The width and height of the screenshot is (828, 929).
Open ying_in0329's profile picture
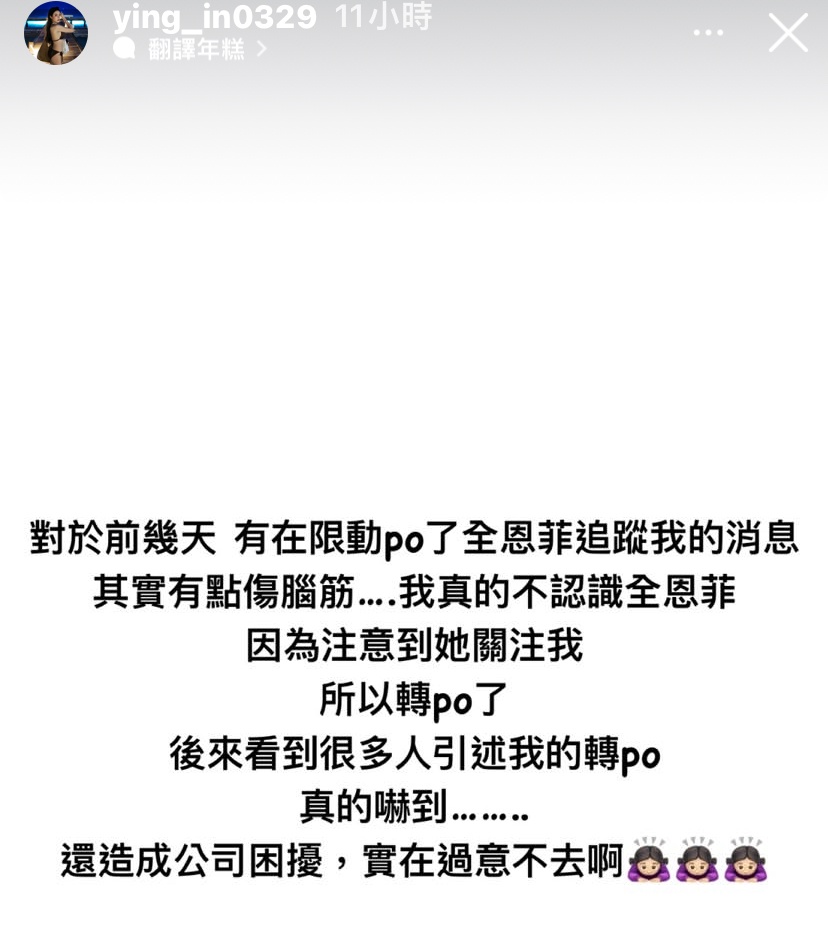point(56,33)
